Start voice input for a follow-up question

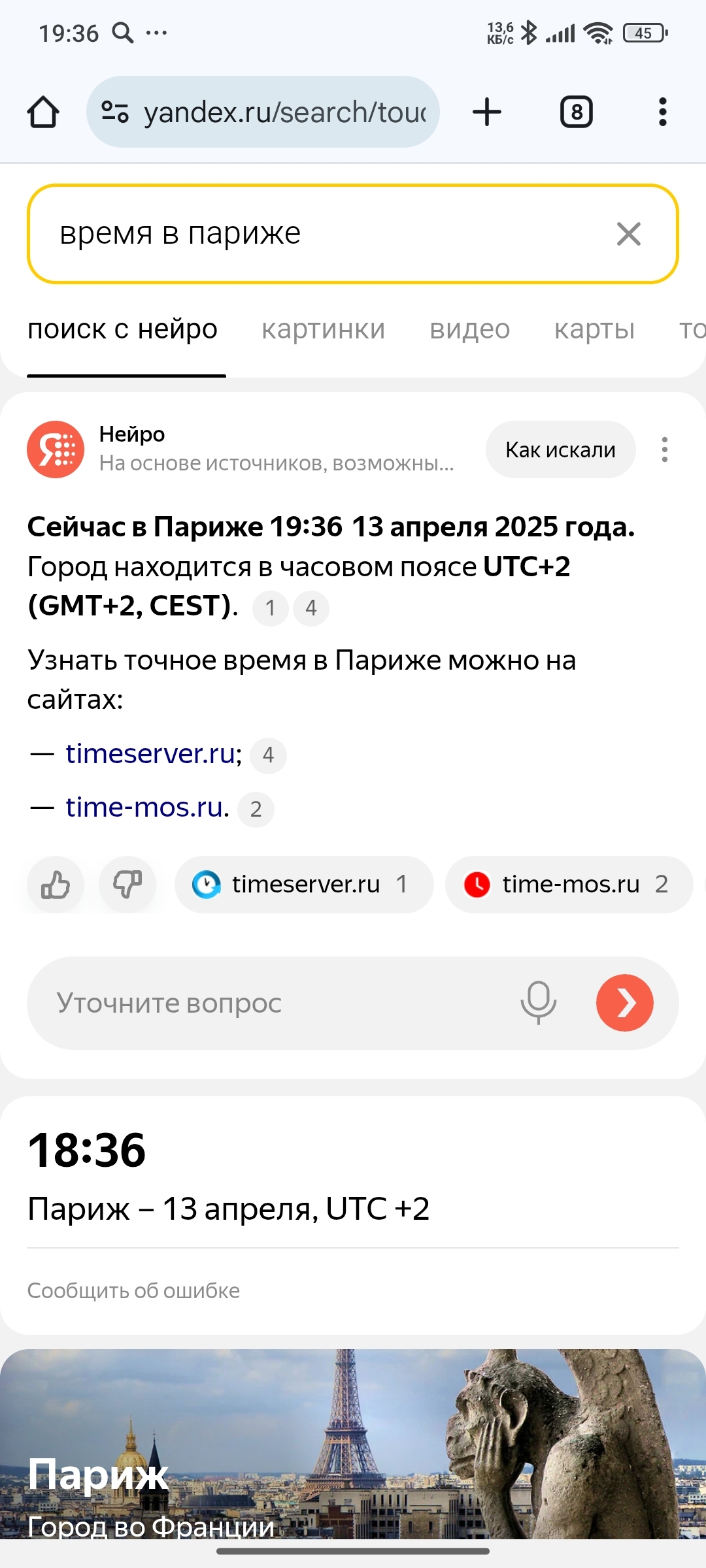(538, 1003)
